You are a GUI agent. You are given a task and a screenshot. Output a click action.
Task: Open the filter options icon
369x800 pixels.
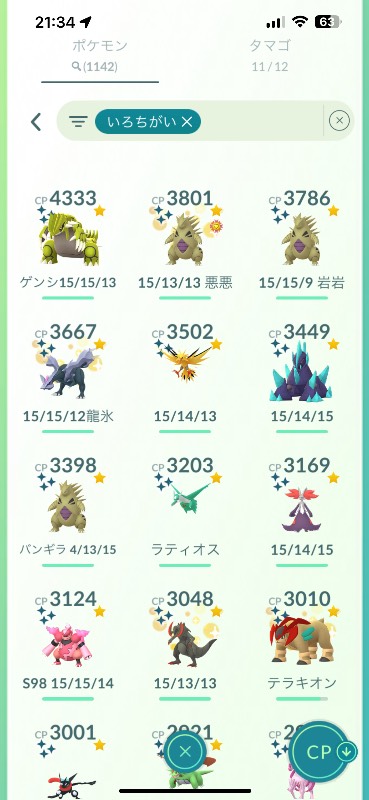(x=78, y=121)
